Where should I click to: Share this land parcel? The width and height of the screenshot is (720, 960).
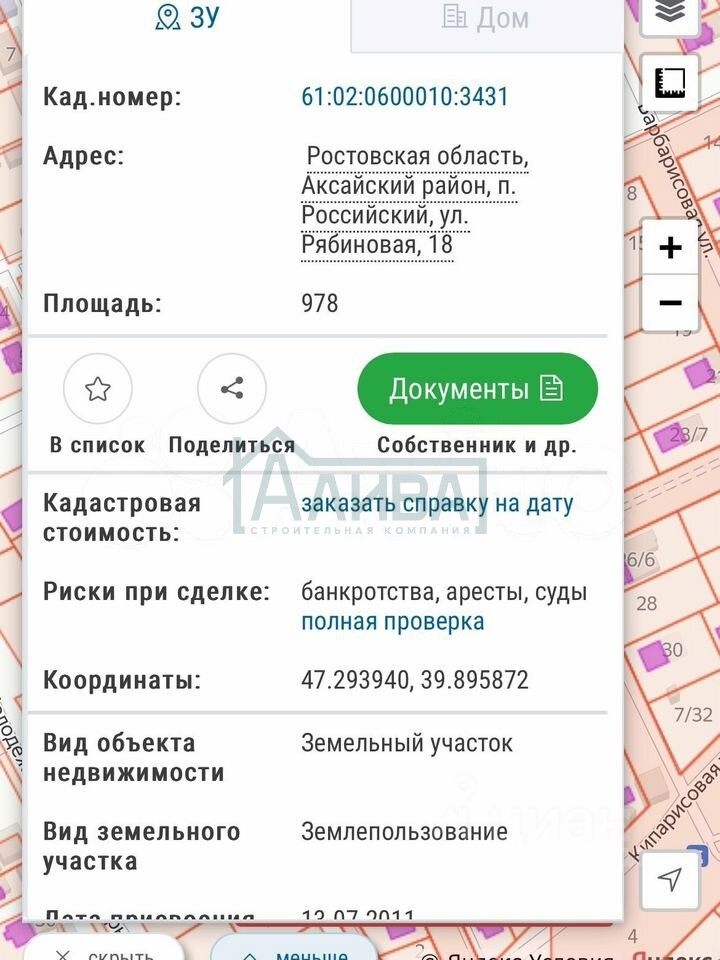pyautogui.click(x=232, y=389)
